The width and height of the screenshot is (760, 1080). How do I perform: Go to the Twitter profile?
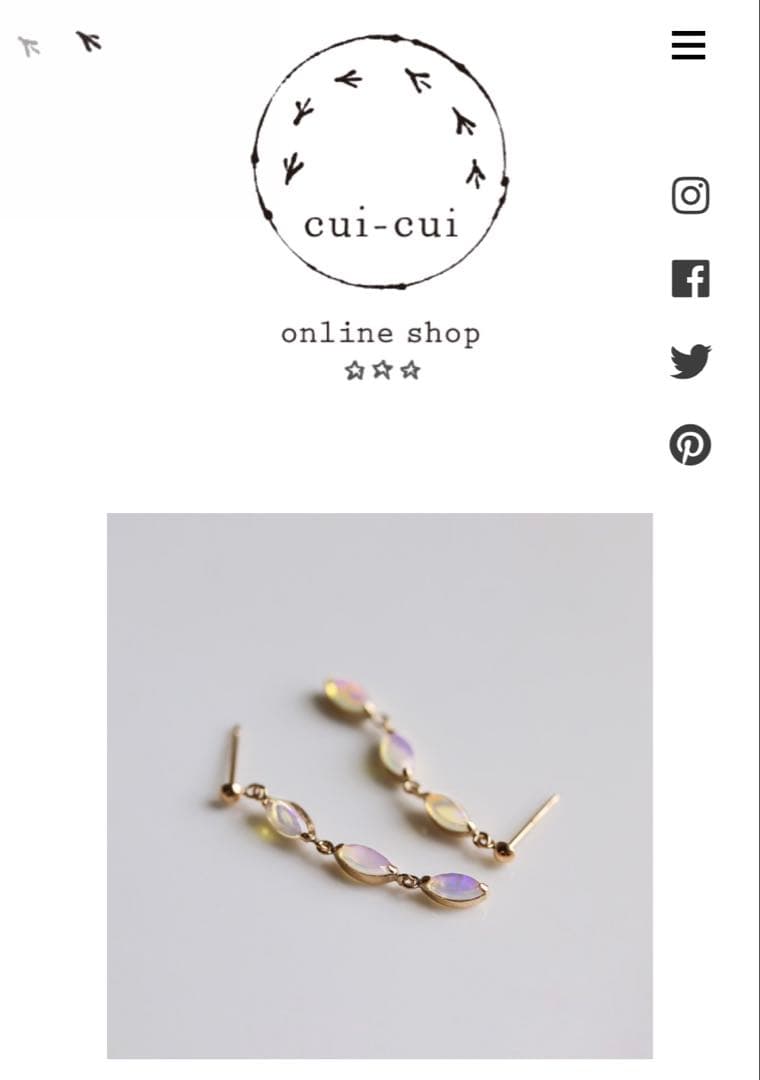[x=690, y=362]
